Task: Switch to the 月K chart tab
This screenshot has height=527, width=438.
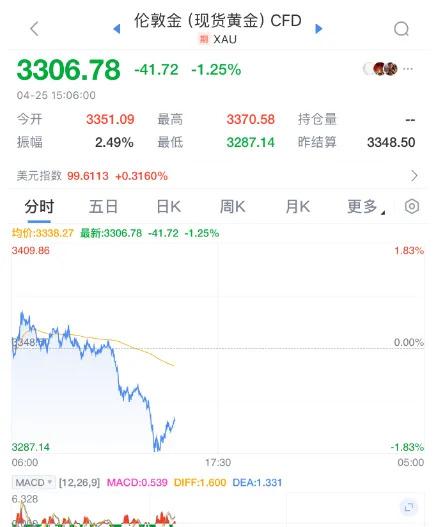Action: [x=297, y=207]
